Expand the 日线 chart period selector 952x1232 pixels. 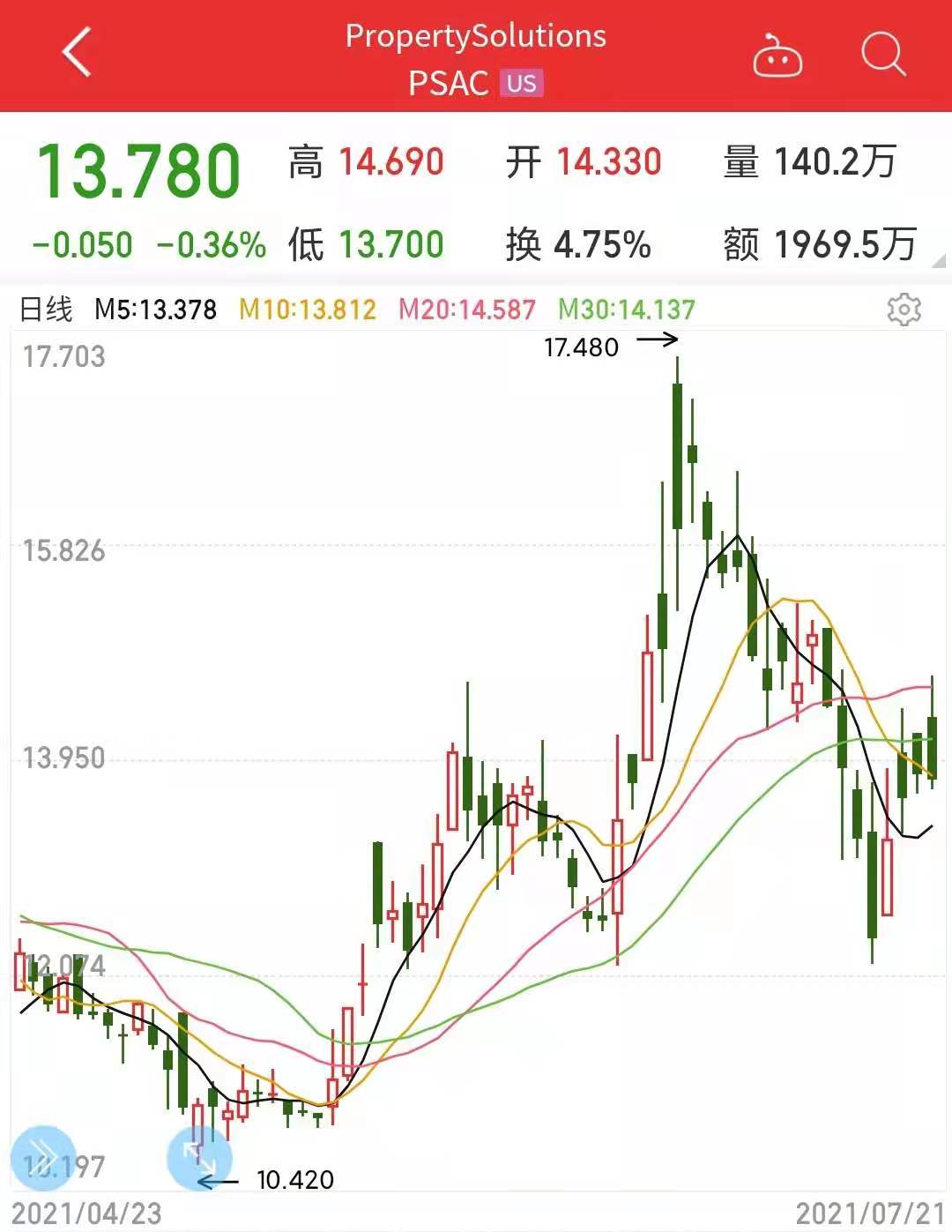pyautogui.click(x=44, y=310)
